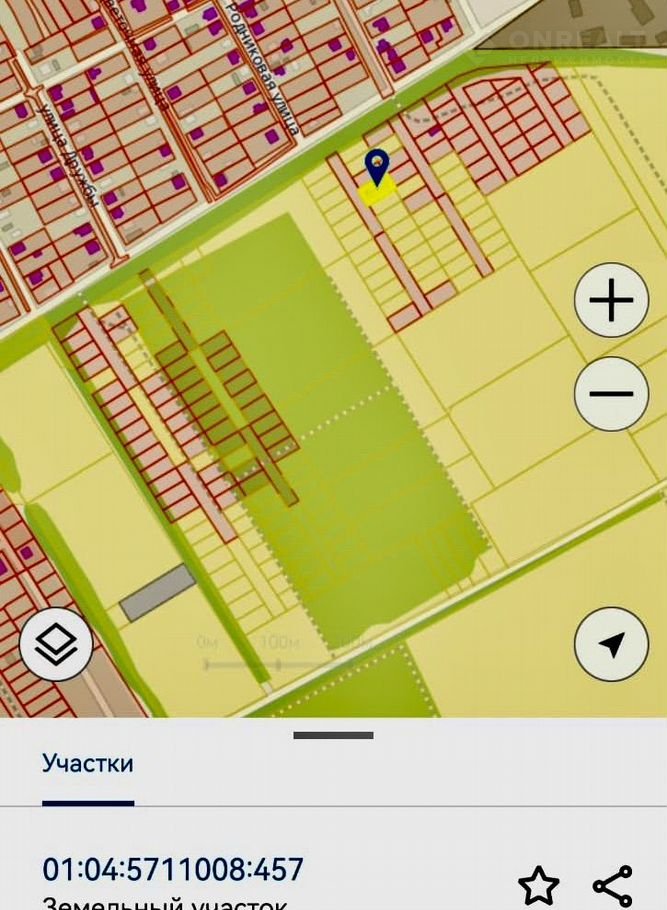
Task: Share parcel 01:04:5711008:457
Action: pyautogui.click(x=612, y=886)
